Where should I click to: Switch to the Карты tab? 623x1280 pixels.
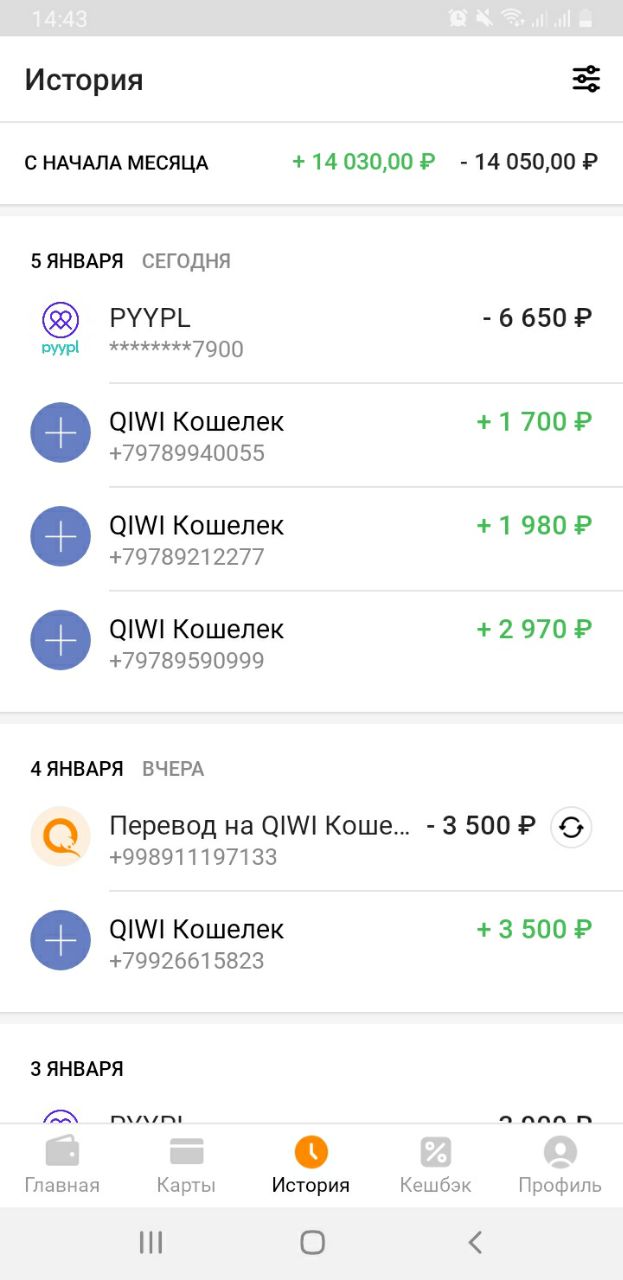[186, 1166]
